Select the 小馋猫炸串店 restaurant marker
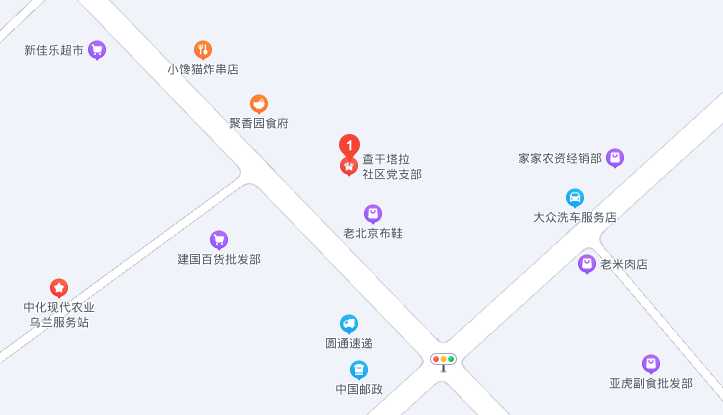This screenshot has height=415, width=723. pos(203,49)
